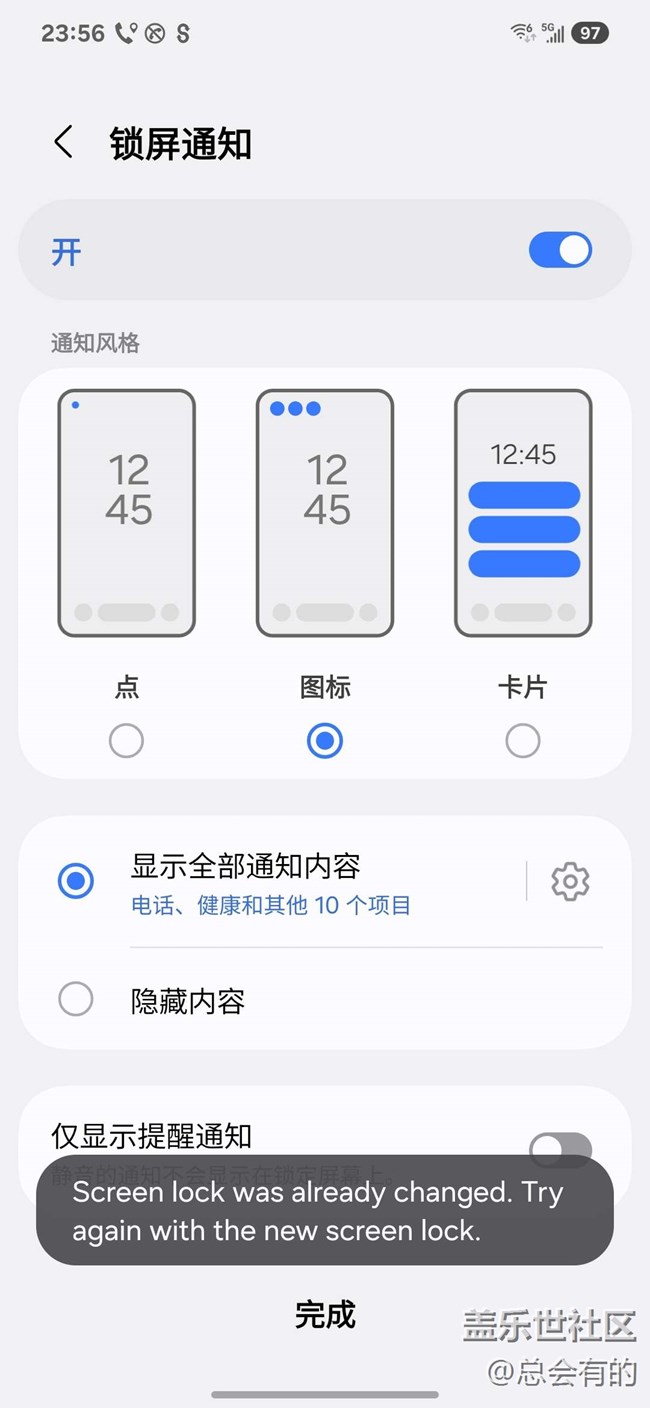Tap 完成 to finish
The image size is (650, 1408).
click(x=325, y=1314)
